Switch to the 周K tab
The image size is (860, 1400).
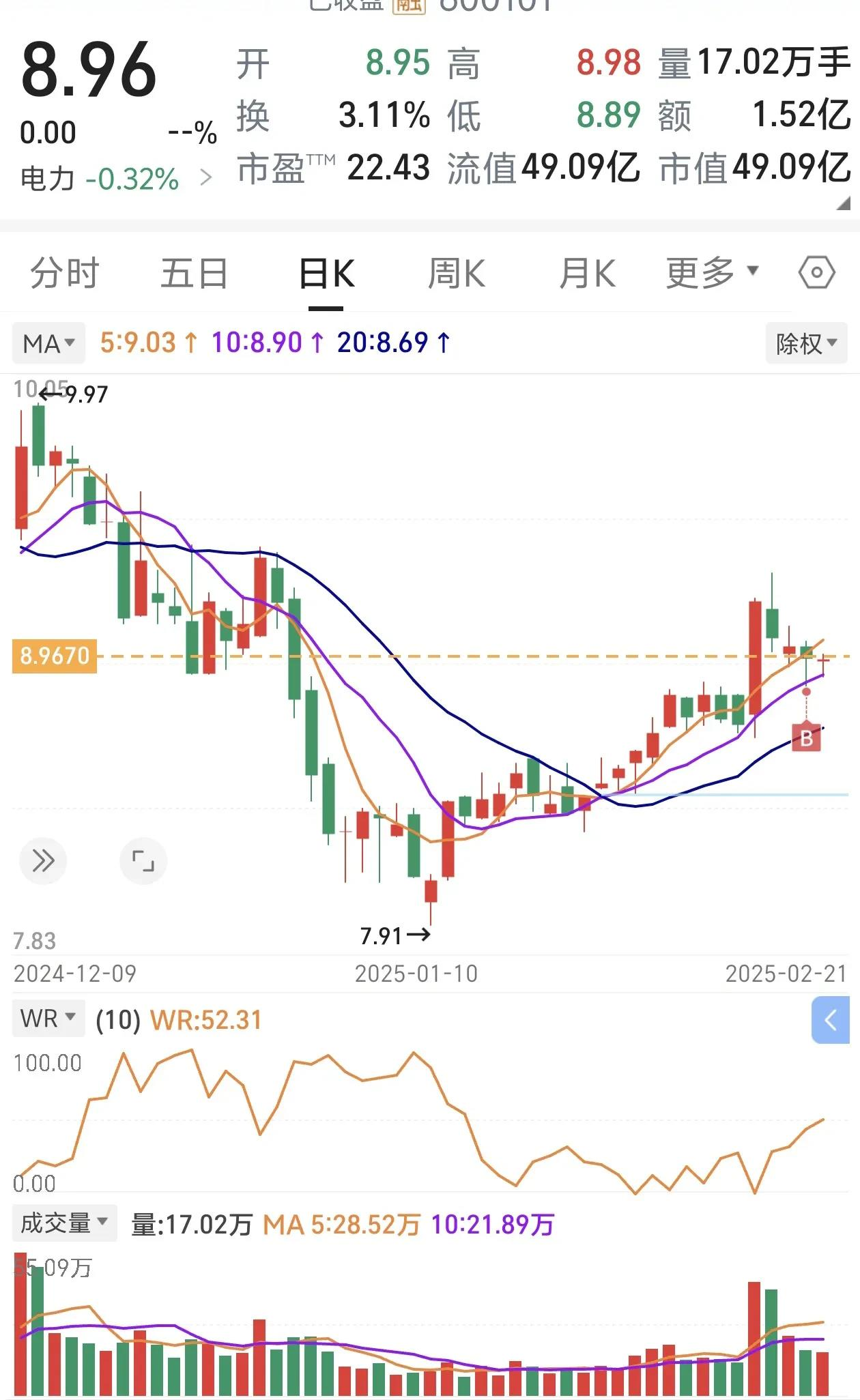tap(456, 272)
